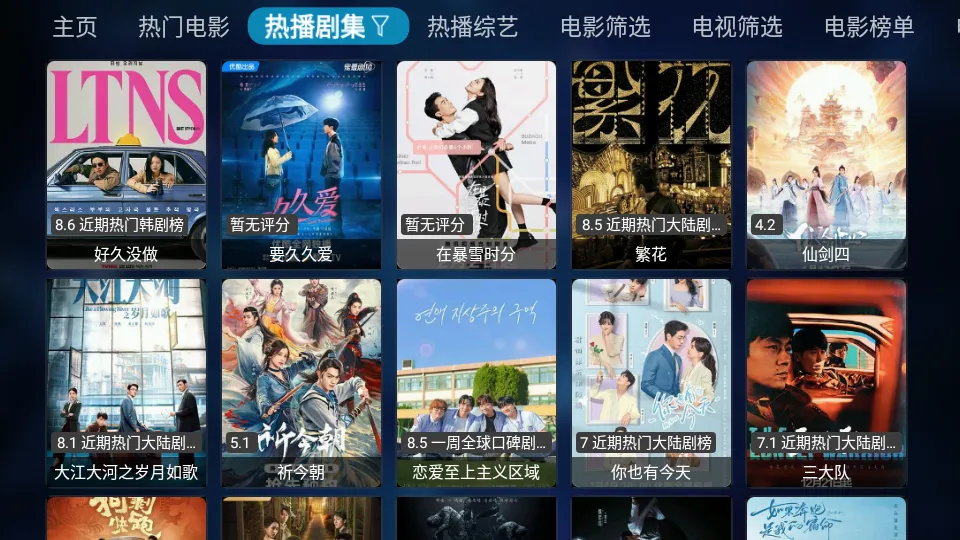Open the 热门电影 tab

pyautogui.click(x=184, y=27)
